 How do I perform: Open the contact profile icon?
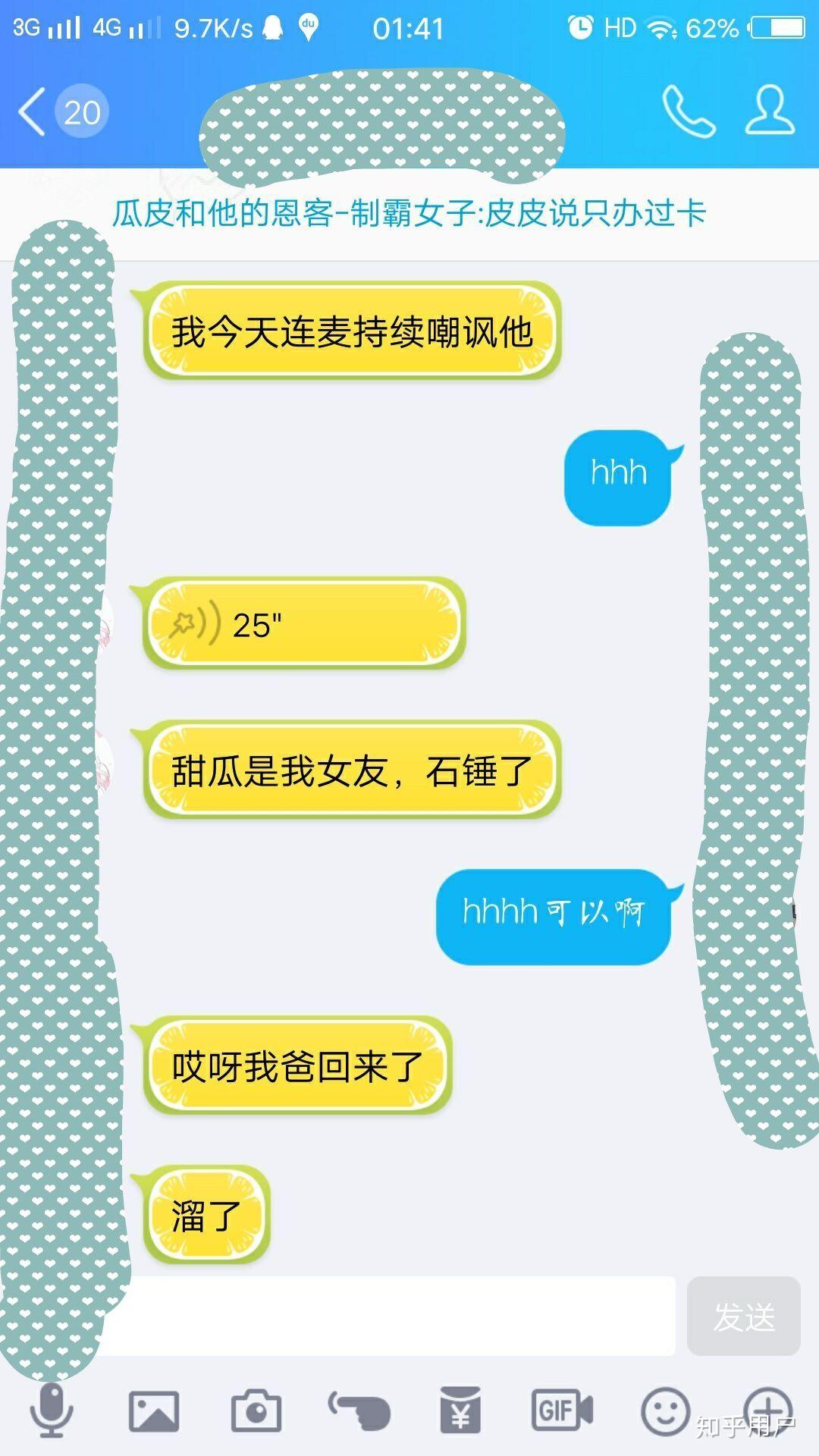pos(770,112)
